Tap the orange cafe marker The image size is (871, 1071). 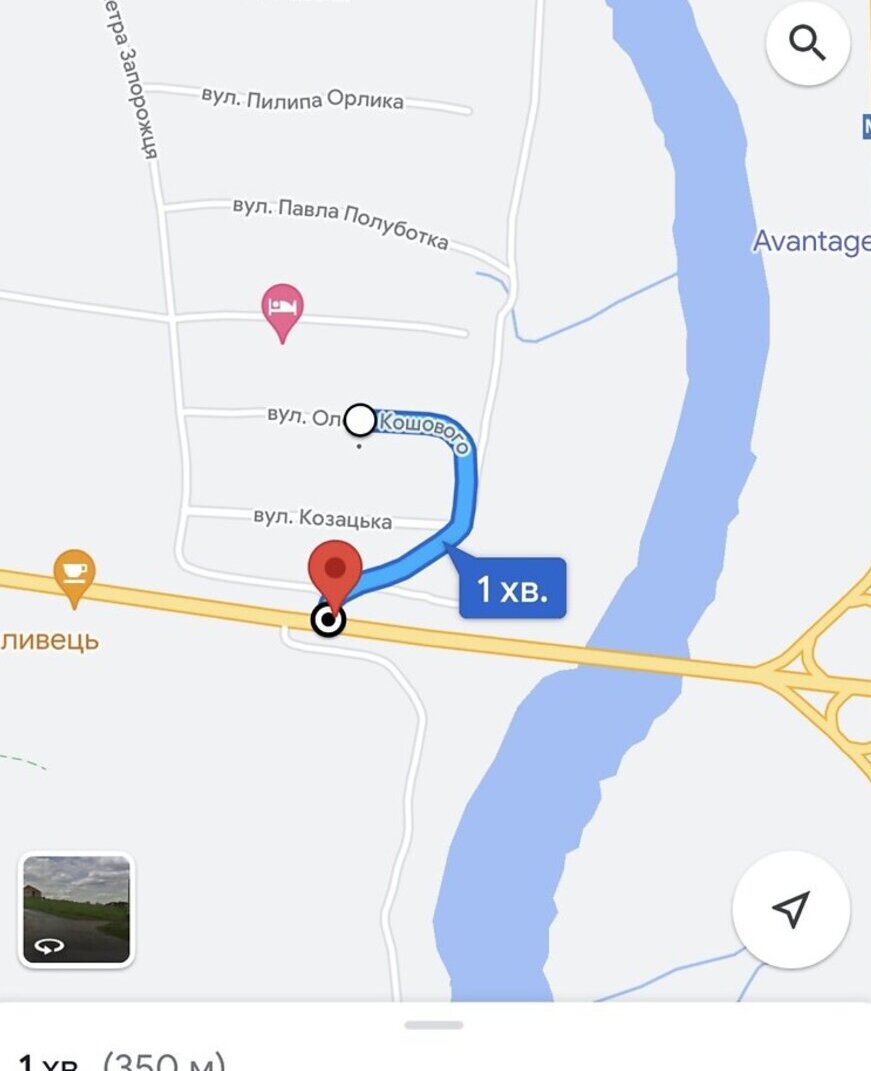tap(74, 574)
